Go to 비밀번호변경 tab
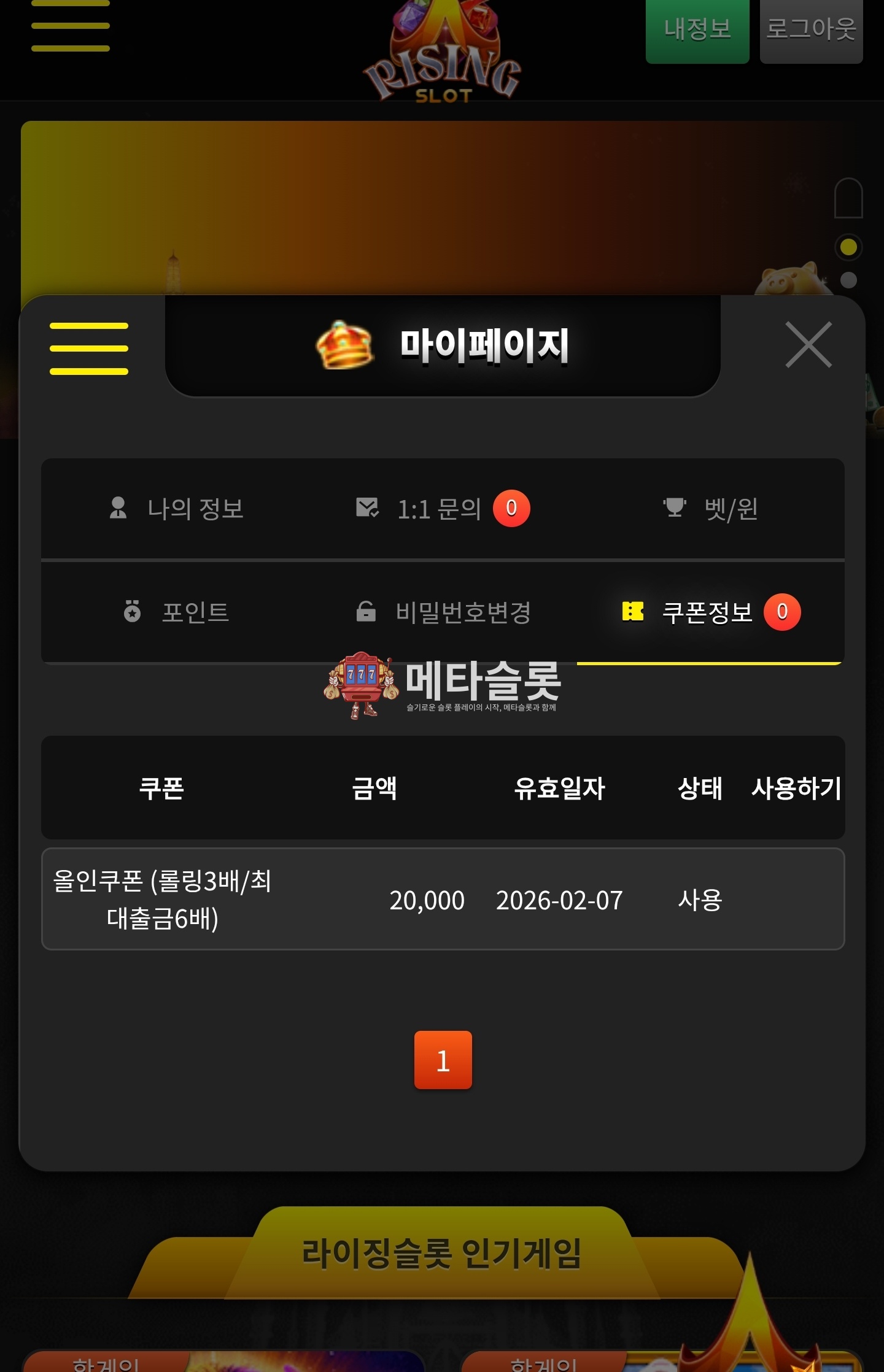 tap(443, 612)
